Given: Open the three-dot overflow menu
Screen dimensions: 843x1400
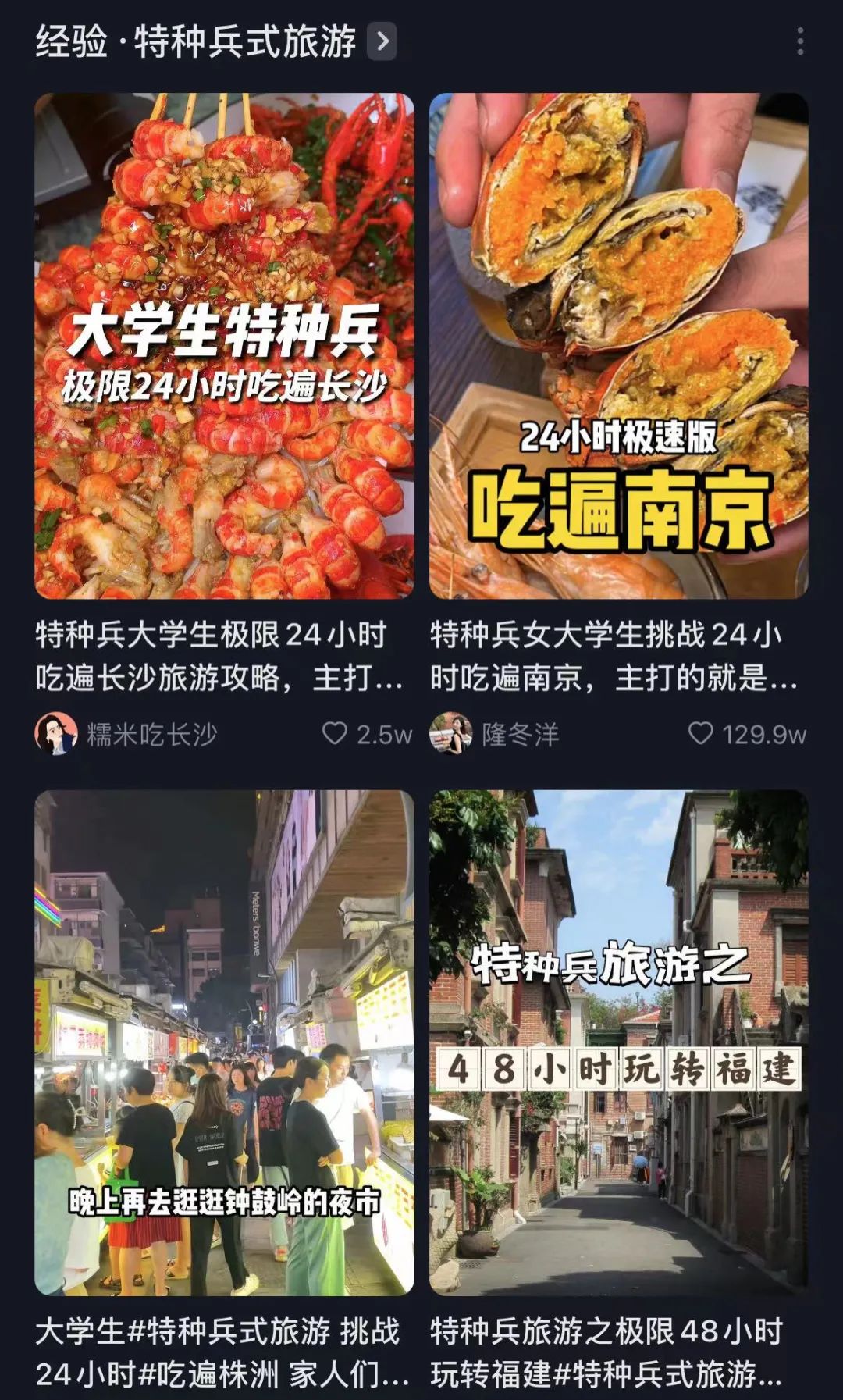Looking at the screenshot, I should click(800, 41).
